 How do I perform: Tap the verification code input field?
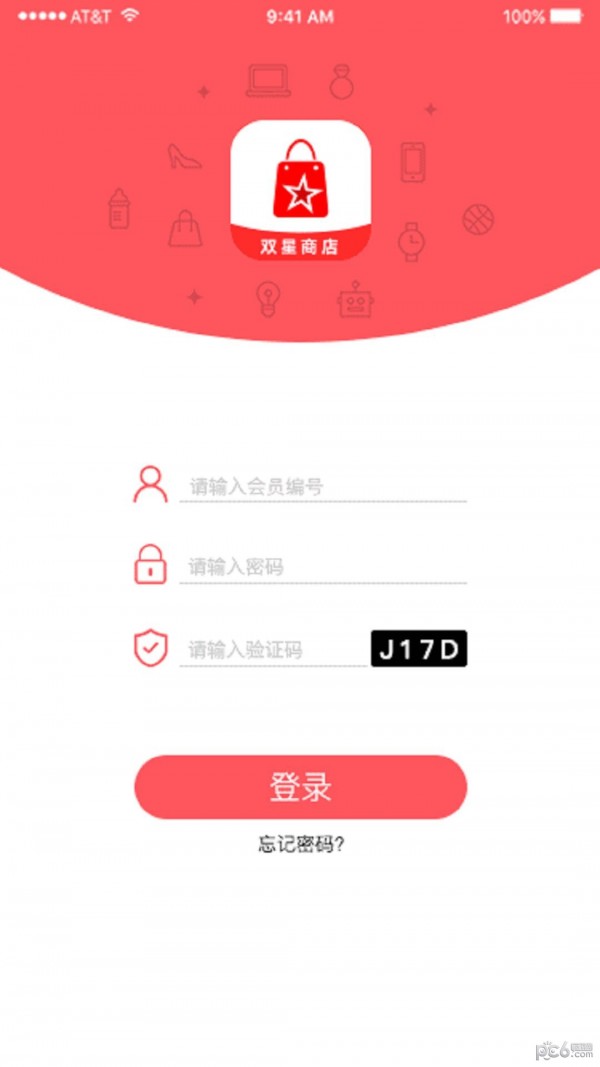point(272,650)
